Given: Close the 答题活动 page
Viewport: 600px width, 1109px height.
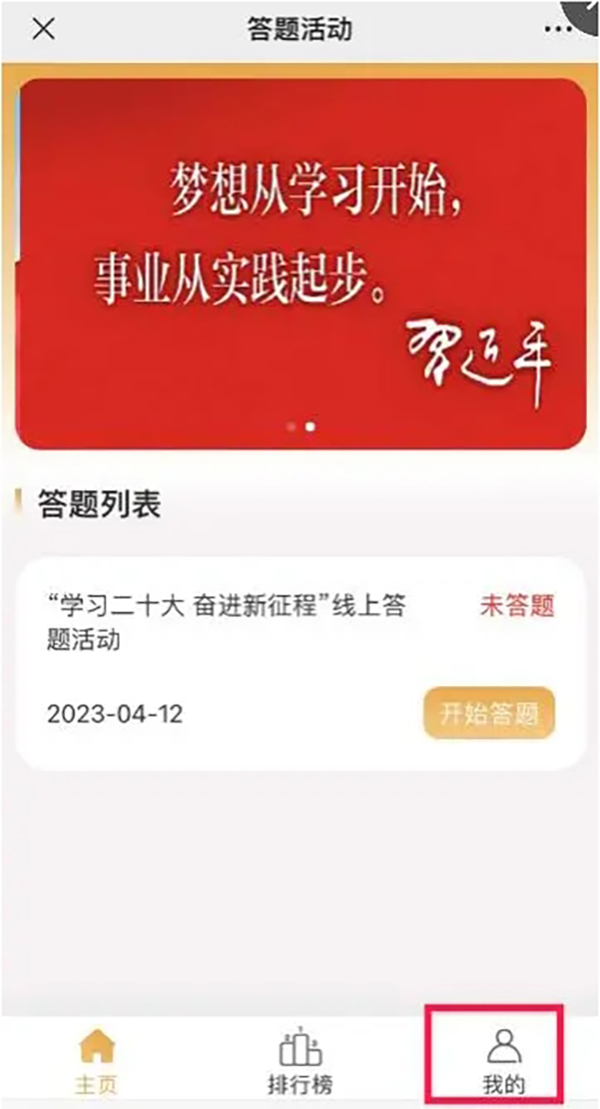Looking at the screenshot, I should [x=43, y=29].
